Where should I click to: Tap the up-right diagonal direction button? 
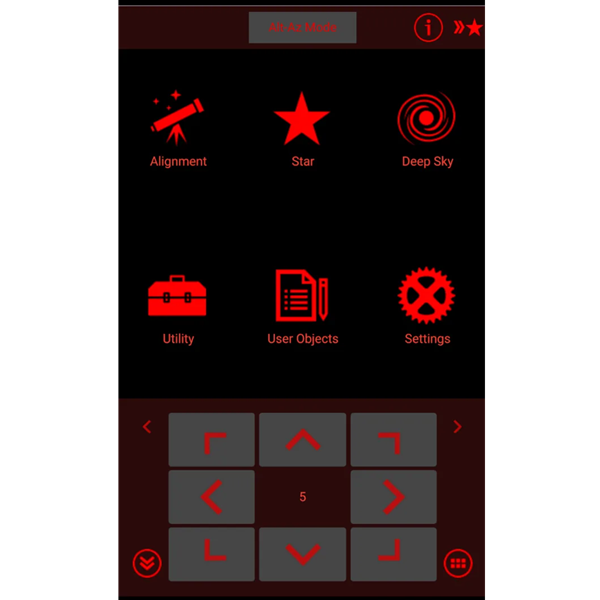point(393,439)
